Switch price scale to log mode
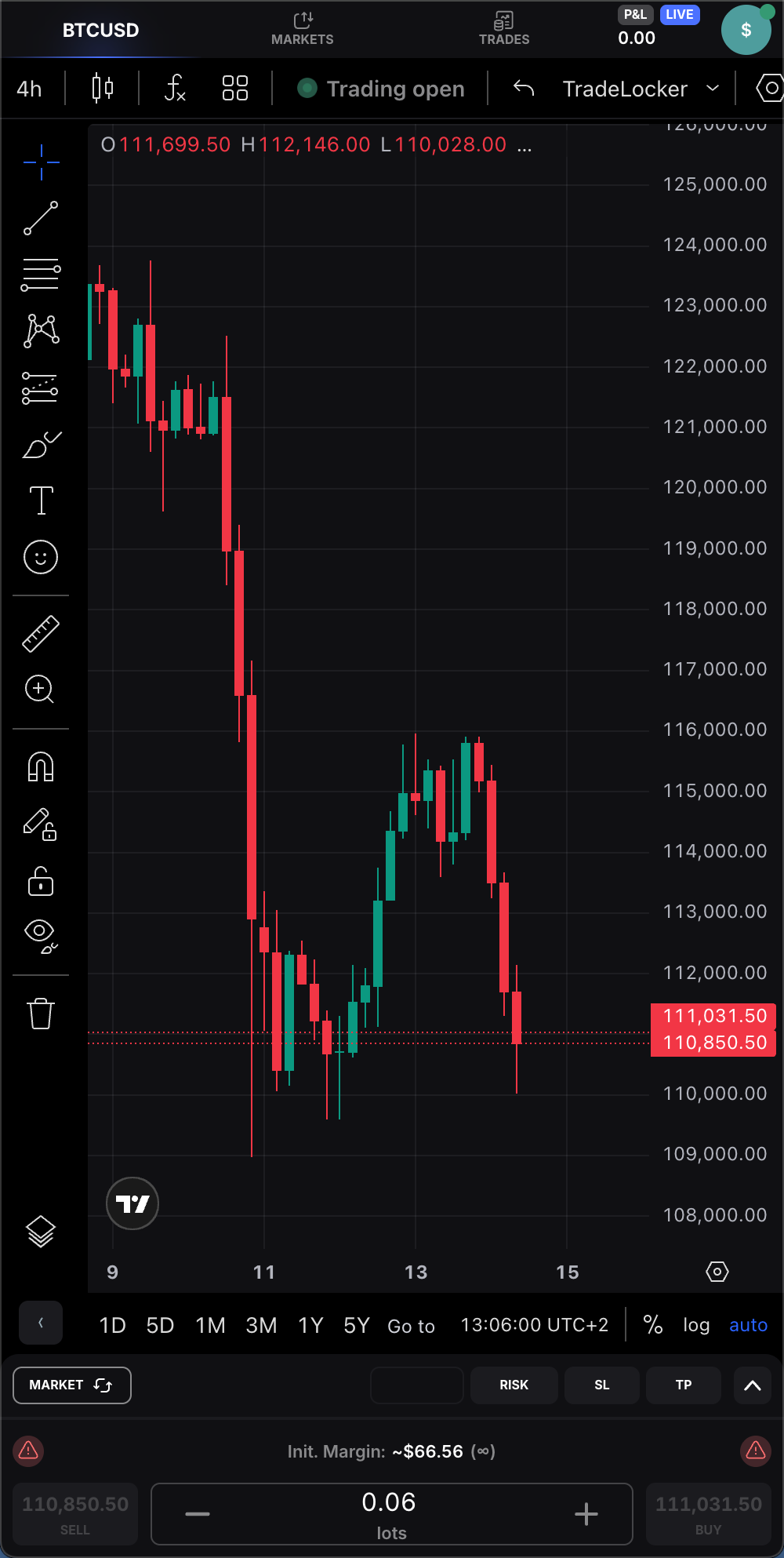784x1558 pixels. [695, 1325]
